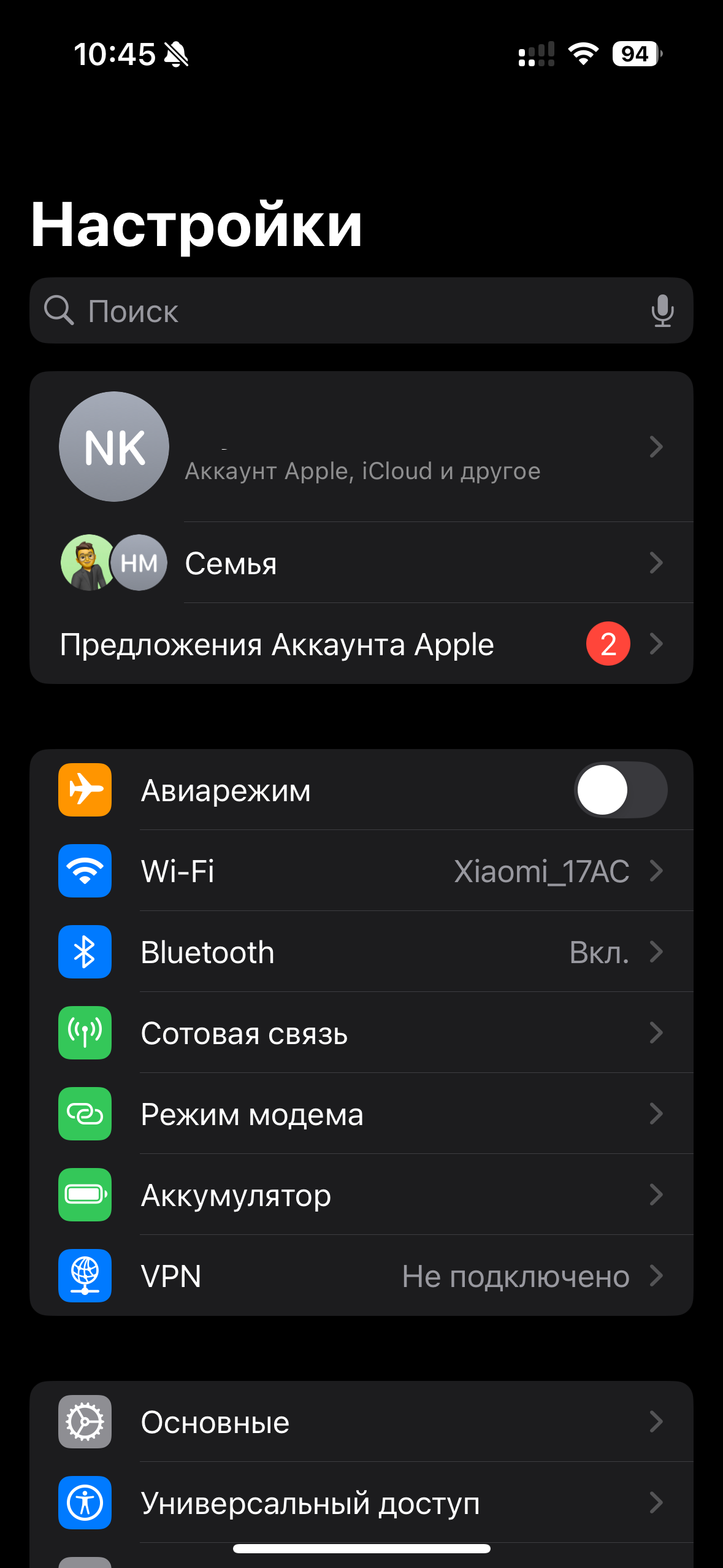
Task: Open Предложения Аккаунта Apple
Action: pyautogui.click(x=361, y=644)
